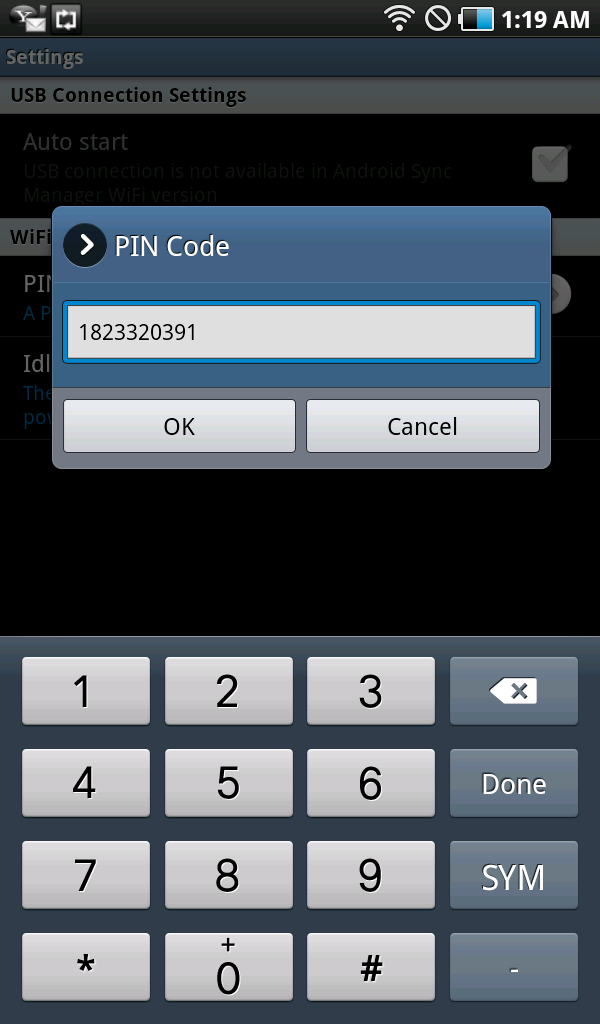Enter digit 3 on keypad
This screenshot has height=1024, width=600.
(x=370, y=691)
